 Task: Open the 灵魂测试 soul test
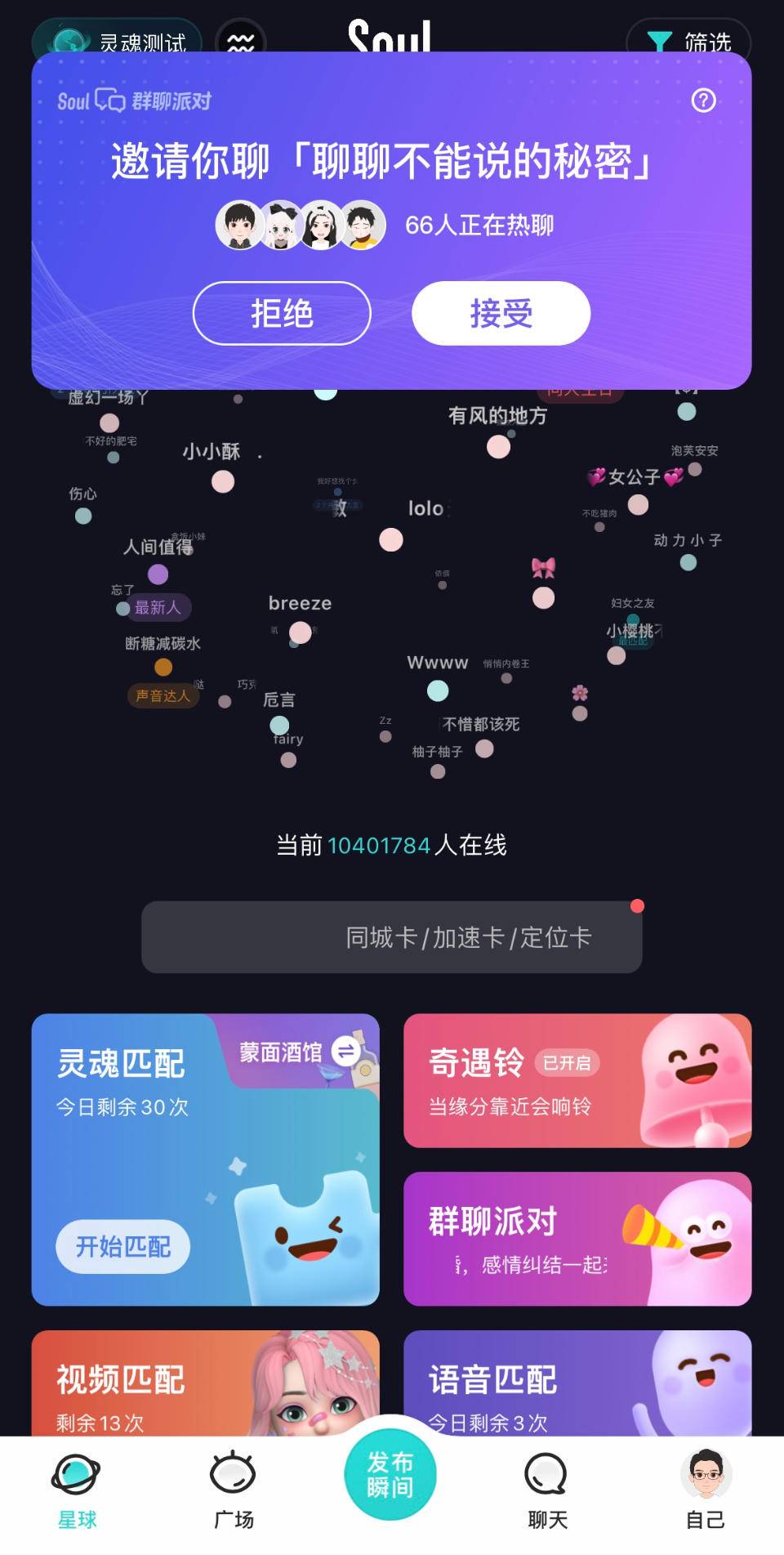[118, 38]
